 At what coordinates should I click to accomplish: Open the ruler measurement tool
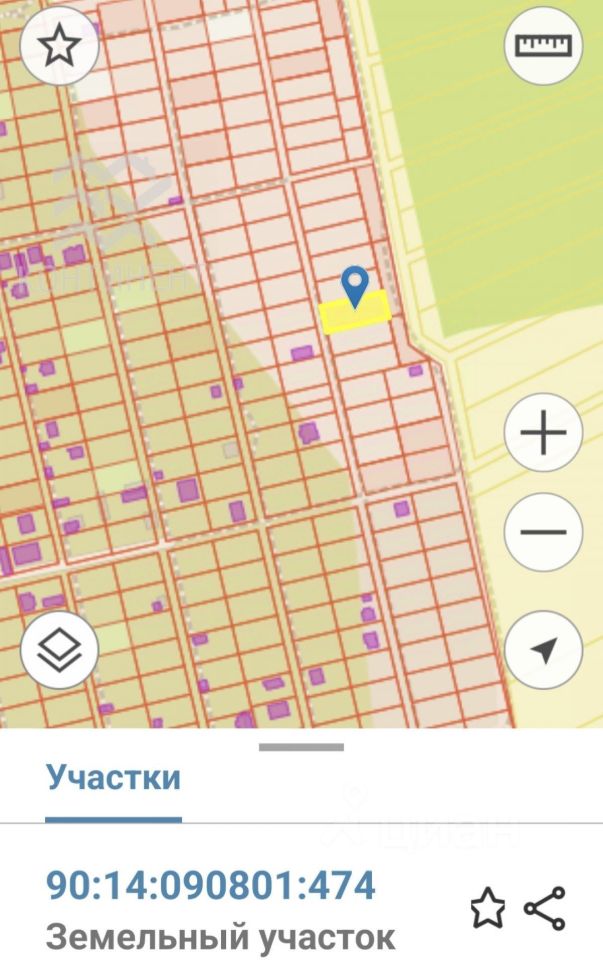pos(543,45)
